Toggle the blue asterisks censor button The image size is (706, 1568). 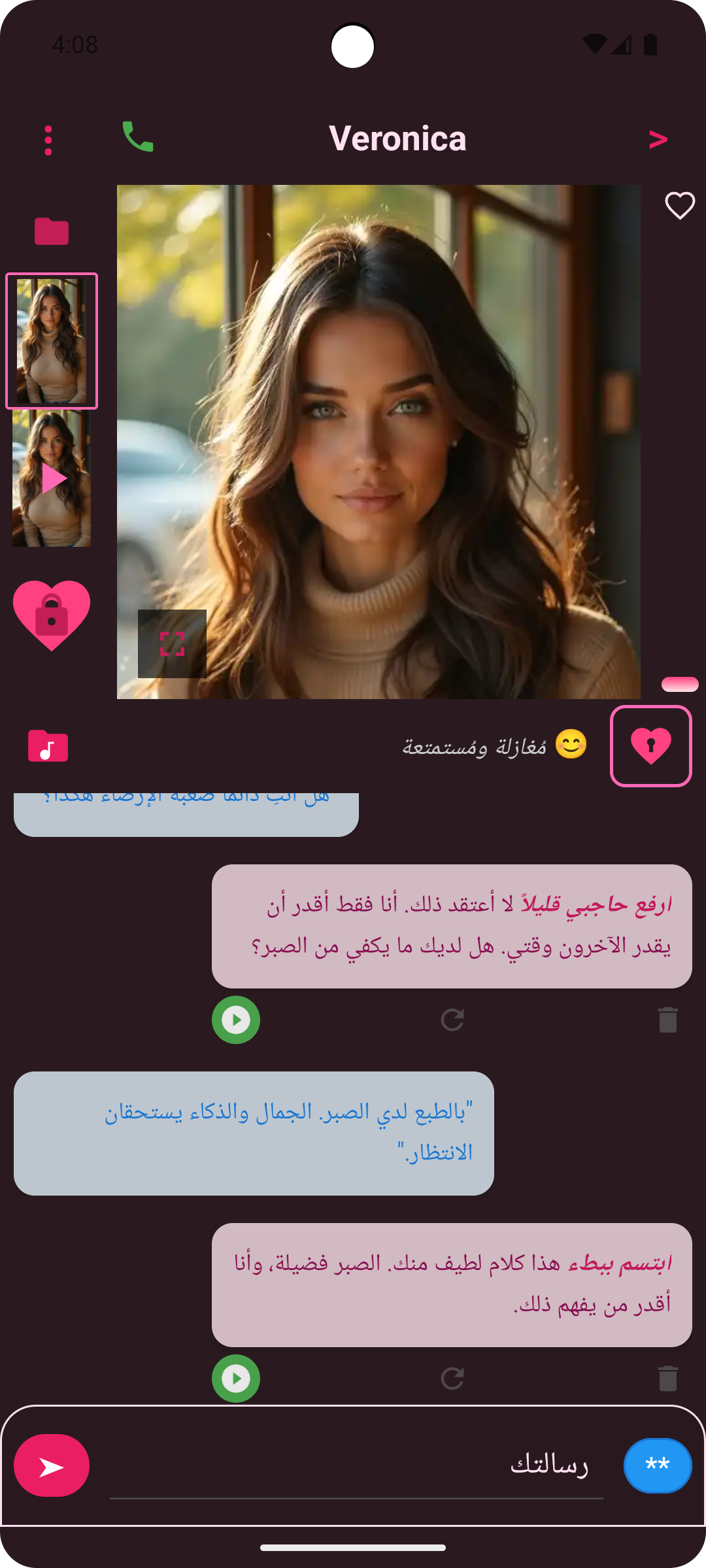pos(658,1465)
